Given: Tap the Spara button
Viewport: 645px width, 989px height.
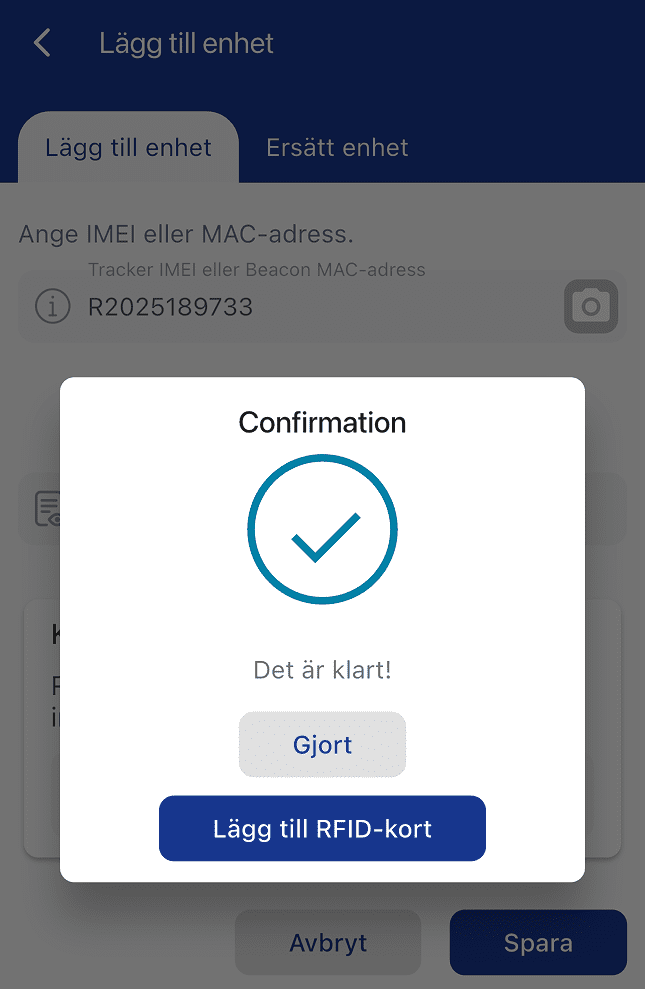Looking at the screenshot, I should 538,942.
